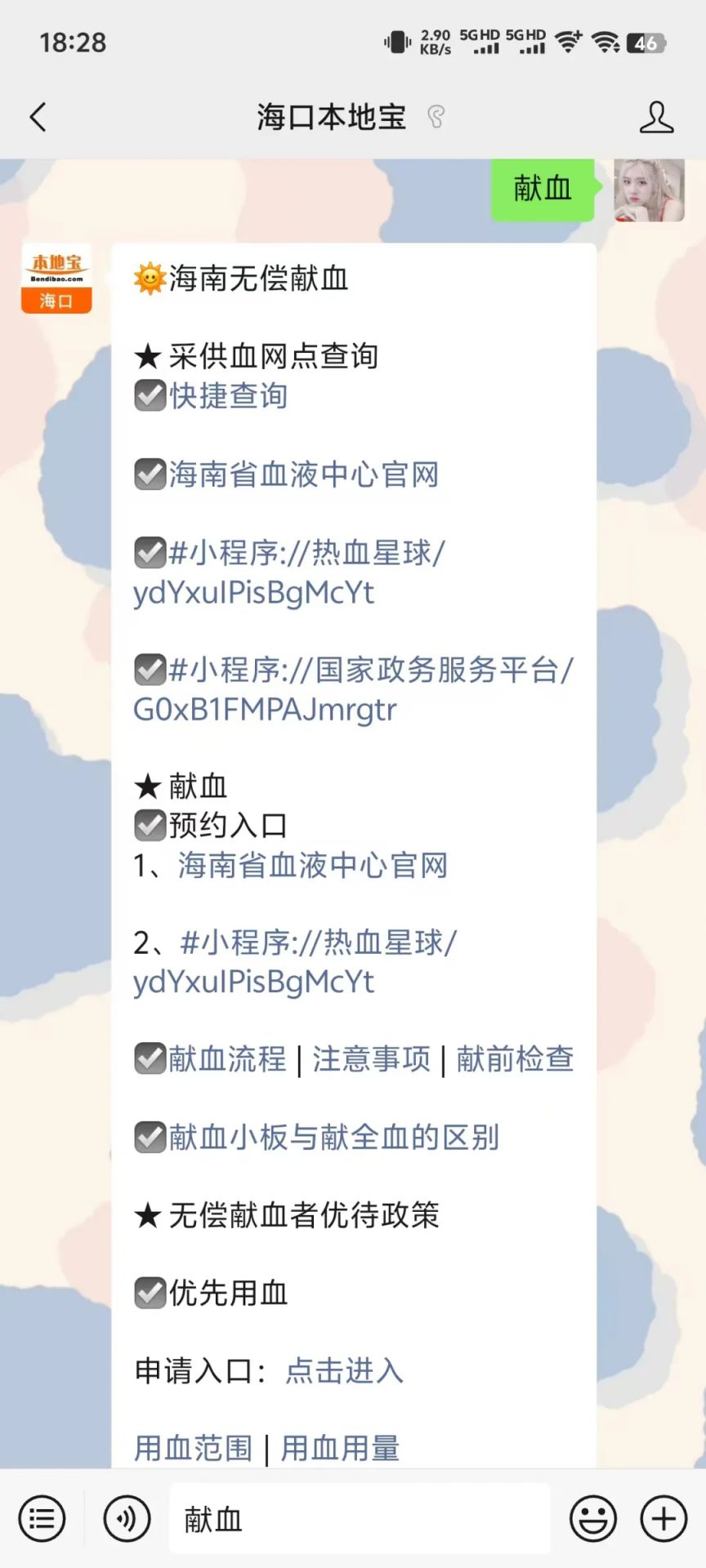Go back from 海口本地宝 chat

click(x=38, y=118)
